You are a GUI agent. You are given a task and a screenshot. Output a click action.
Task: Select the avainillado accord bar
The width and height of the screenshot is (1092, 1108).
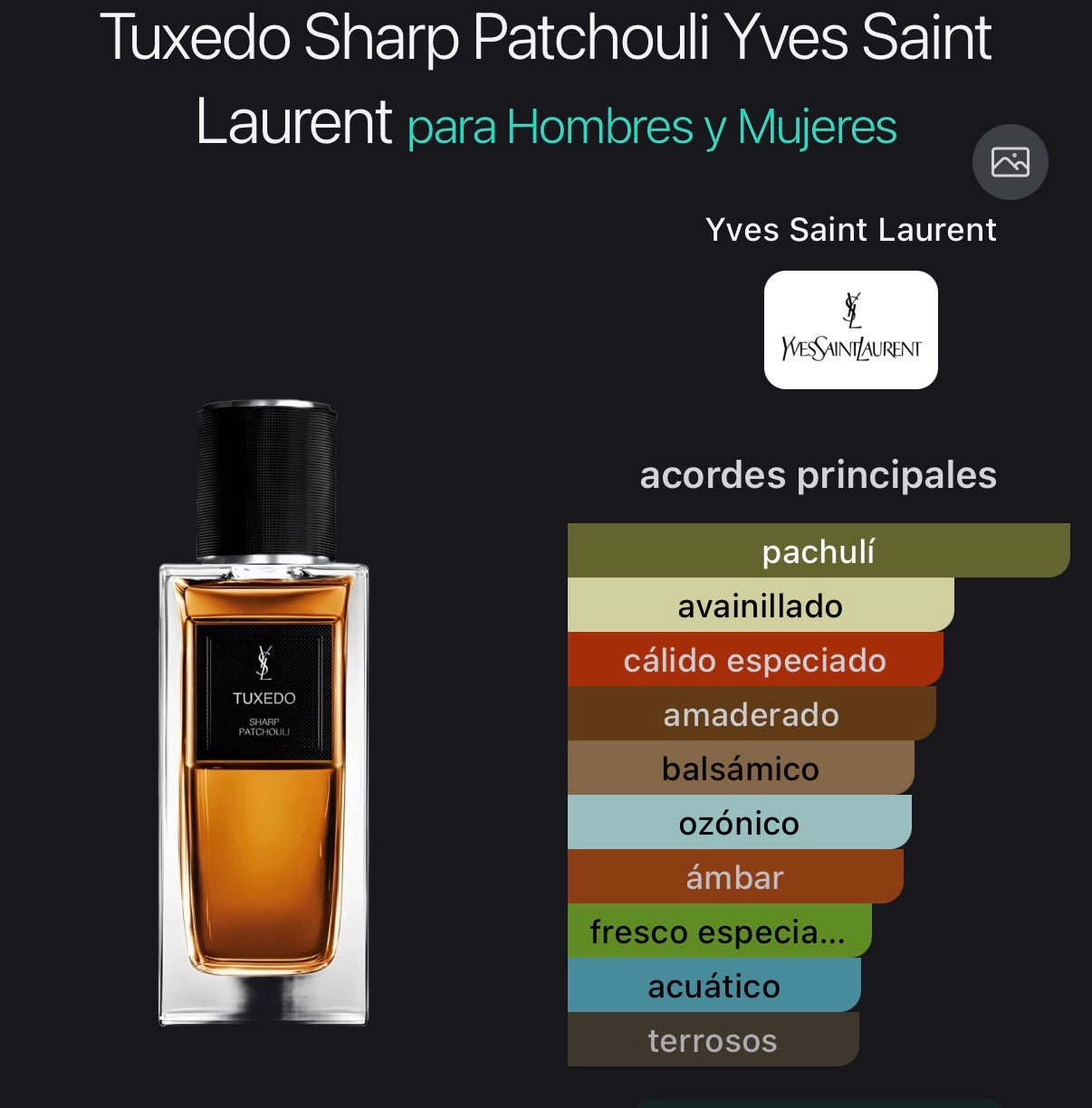[761, 605]
